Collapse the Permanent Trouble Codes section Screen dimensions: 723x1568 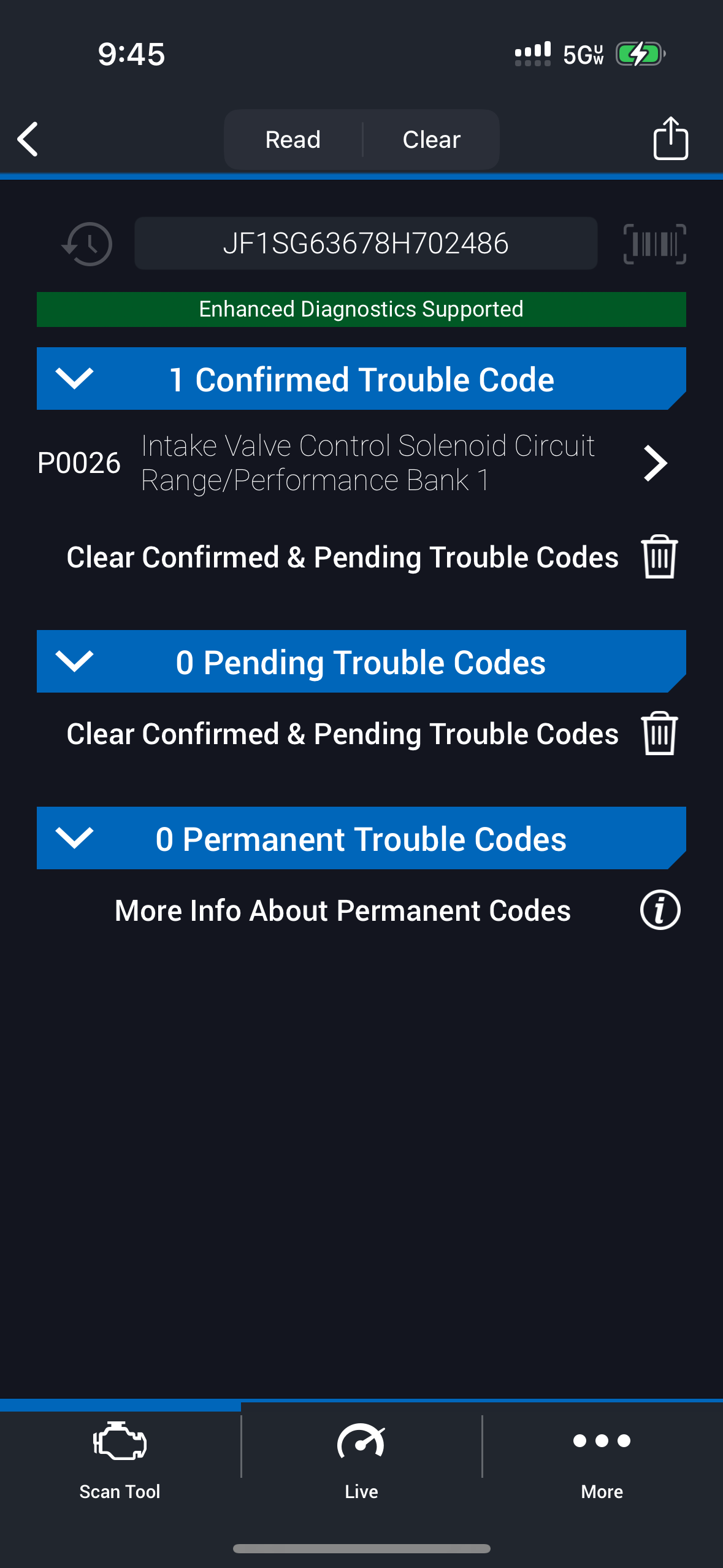(75, 838)
